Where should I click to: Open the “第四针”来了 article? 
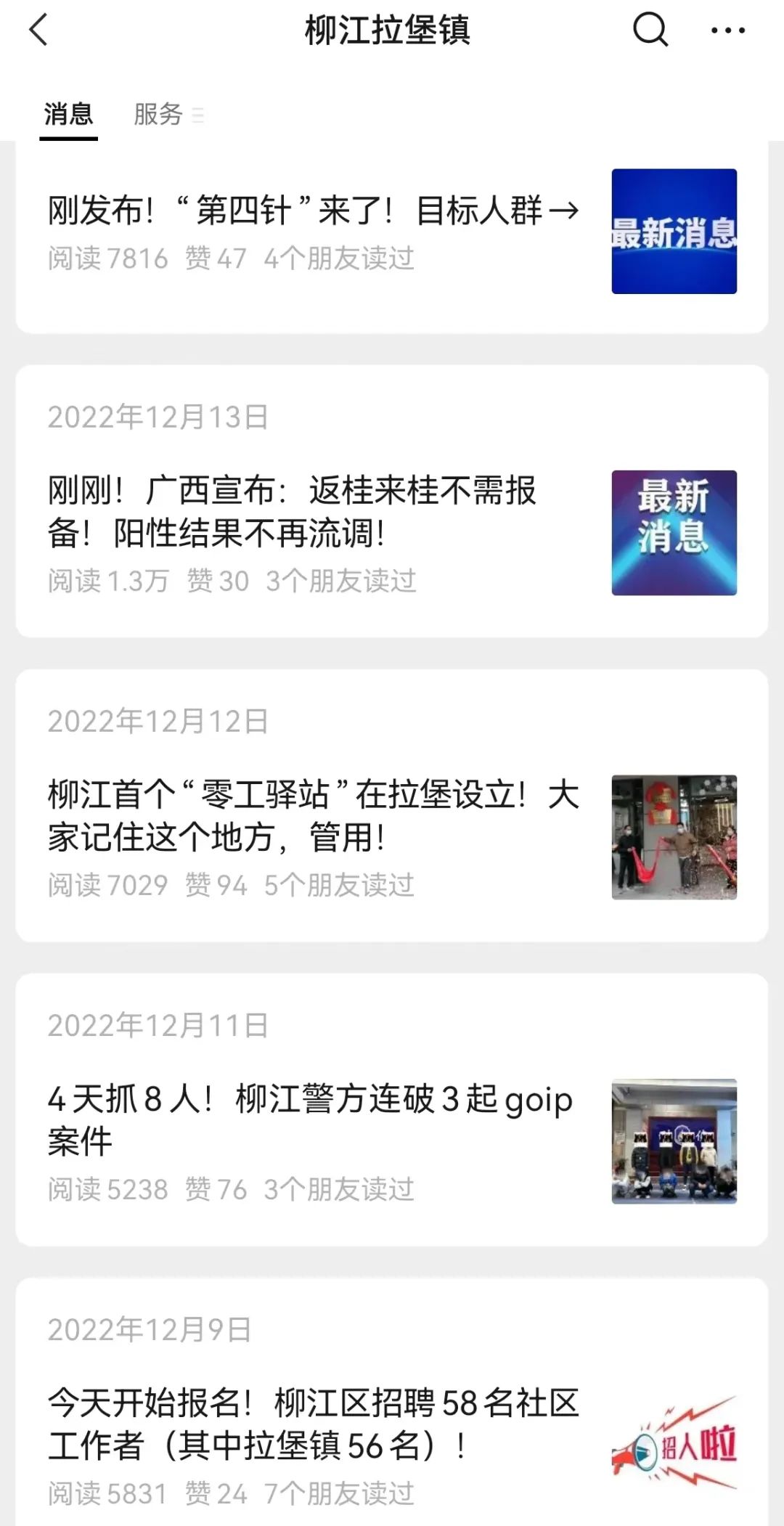(313, 211)
